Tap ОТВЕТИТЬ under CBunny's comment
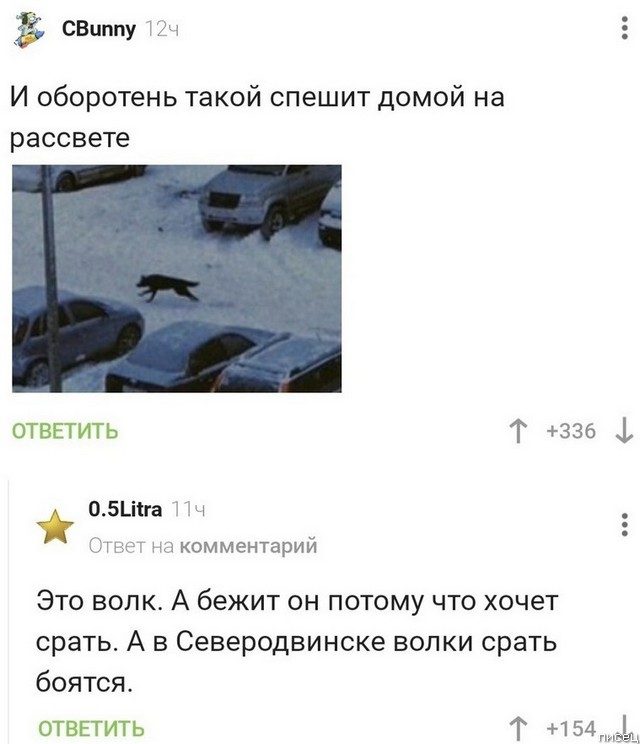 64,431
